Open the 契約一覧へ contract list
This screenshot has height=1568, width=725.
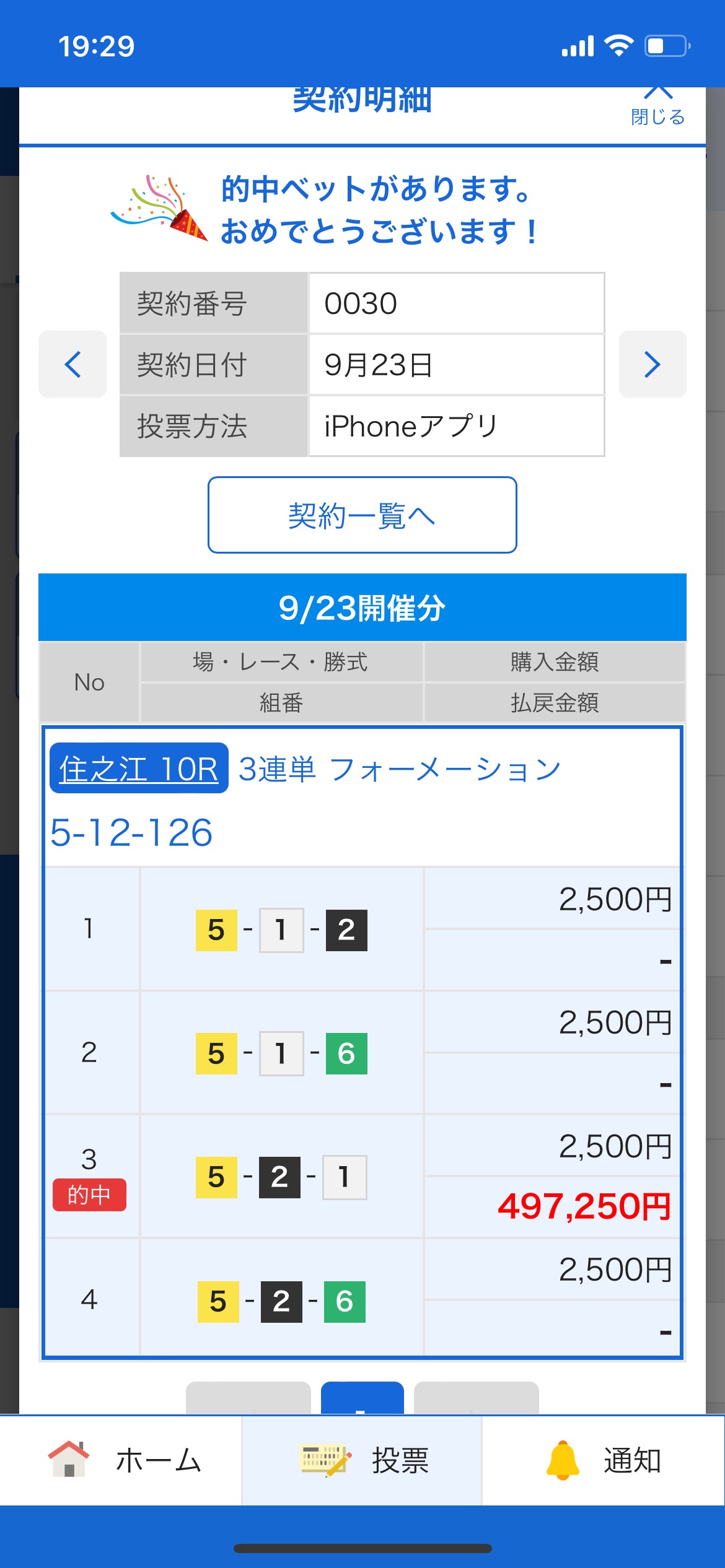click(x=362, y=515)
